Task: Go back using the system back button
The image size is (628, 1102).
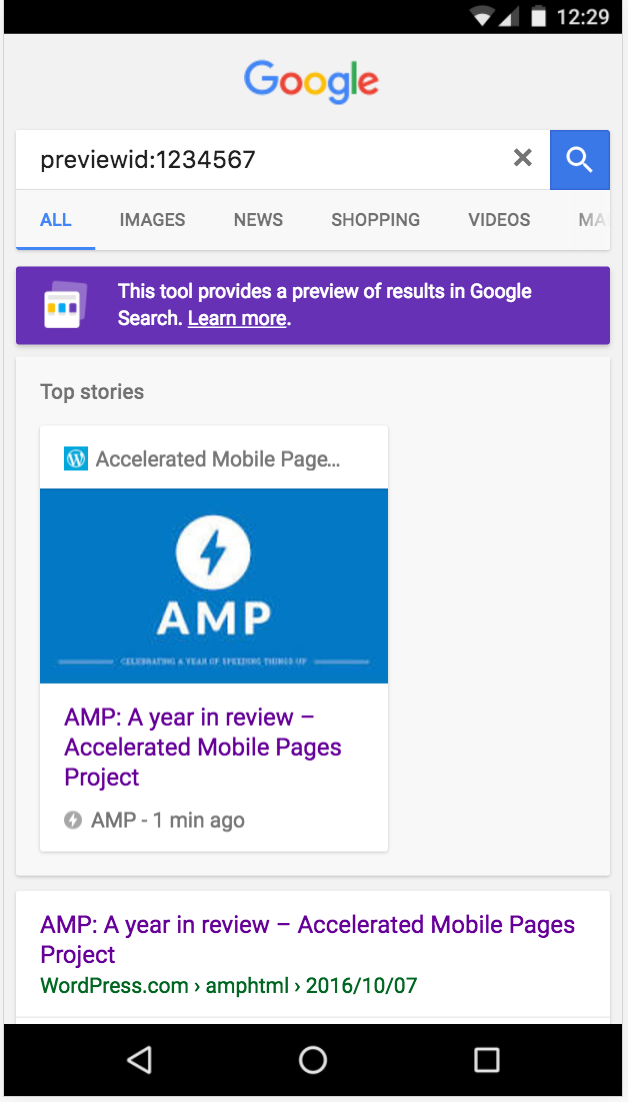Action: [x=139, y=1059]
